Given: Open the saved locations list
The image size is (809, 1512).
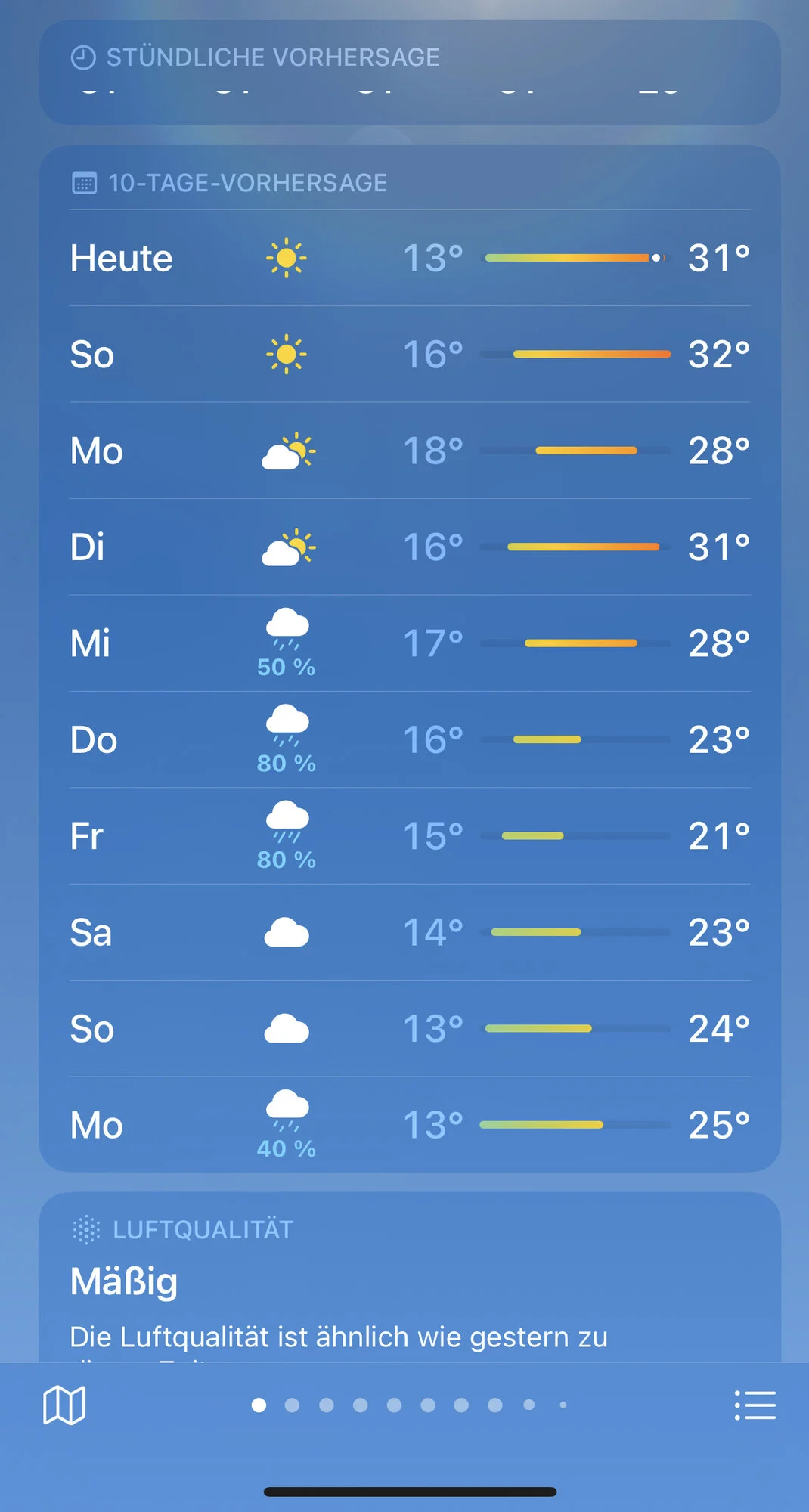Looking at the screenshot, I should coord(755,1405).
